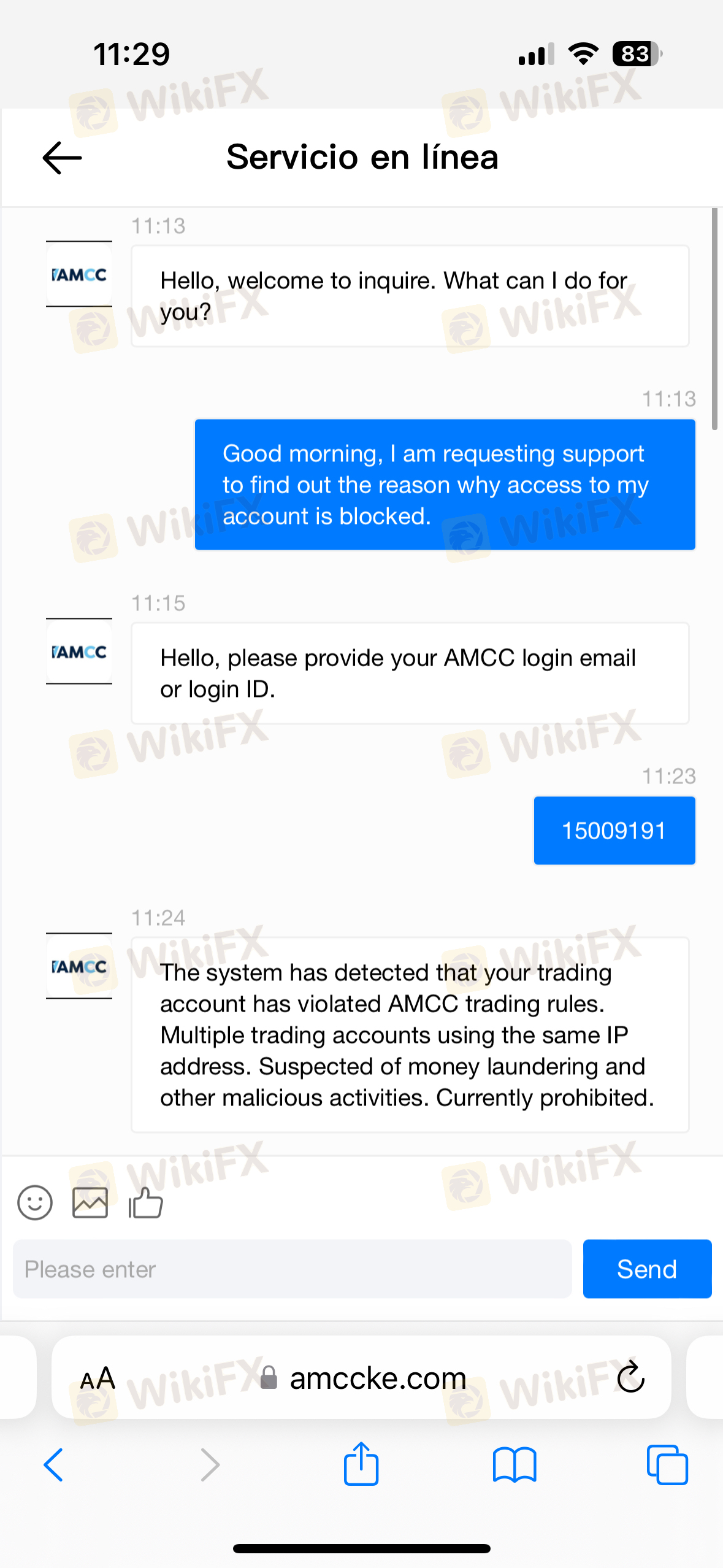Navigate back in Safari
The height and width of the screenshot is (1568, 723).
53,1465
